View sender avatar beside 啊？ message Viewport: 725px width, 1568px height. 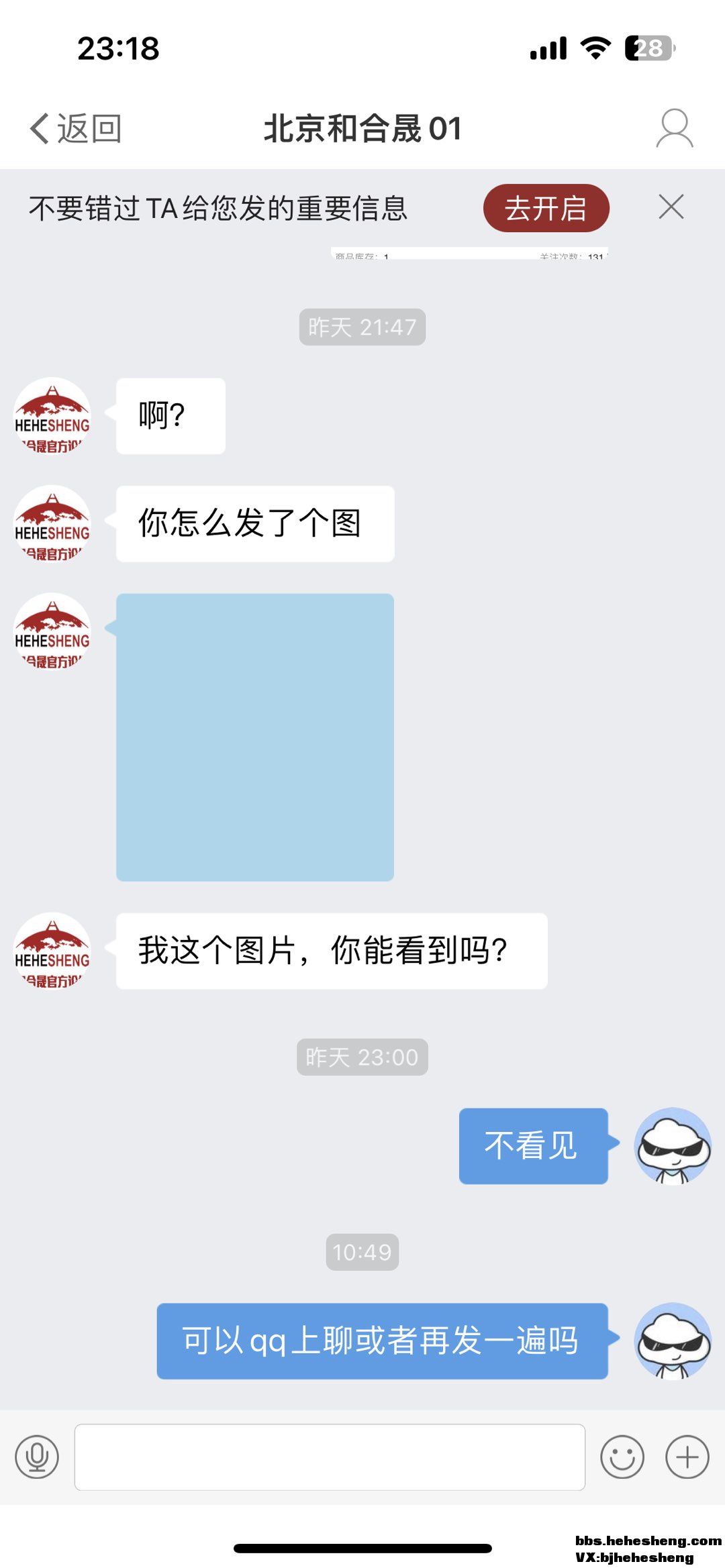pos(52,415)
